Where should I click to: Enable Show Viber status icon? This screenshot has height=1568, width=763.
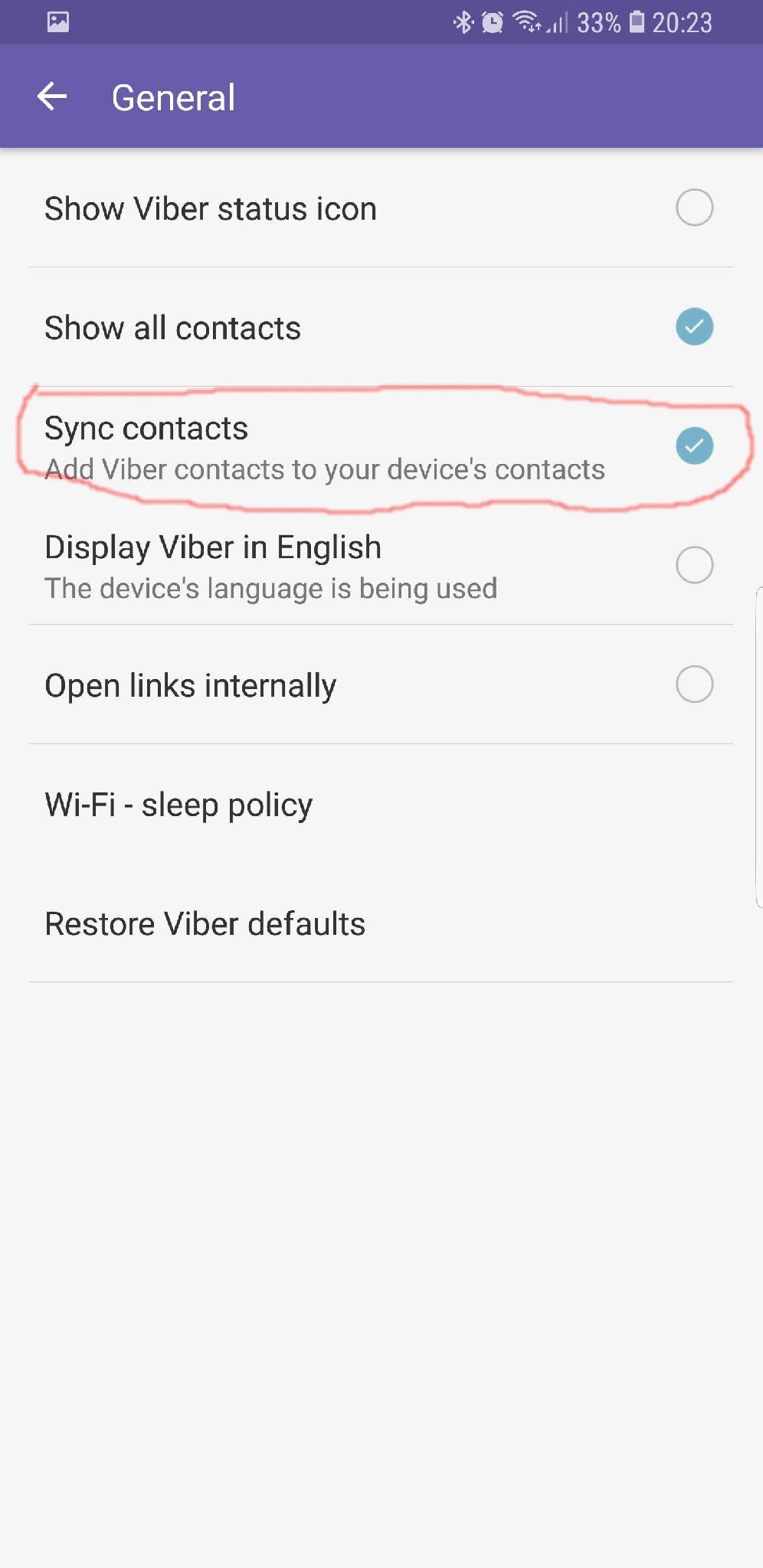[694, 207]
